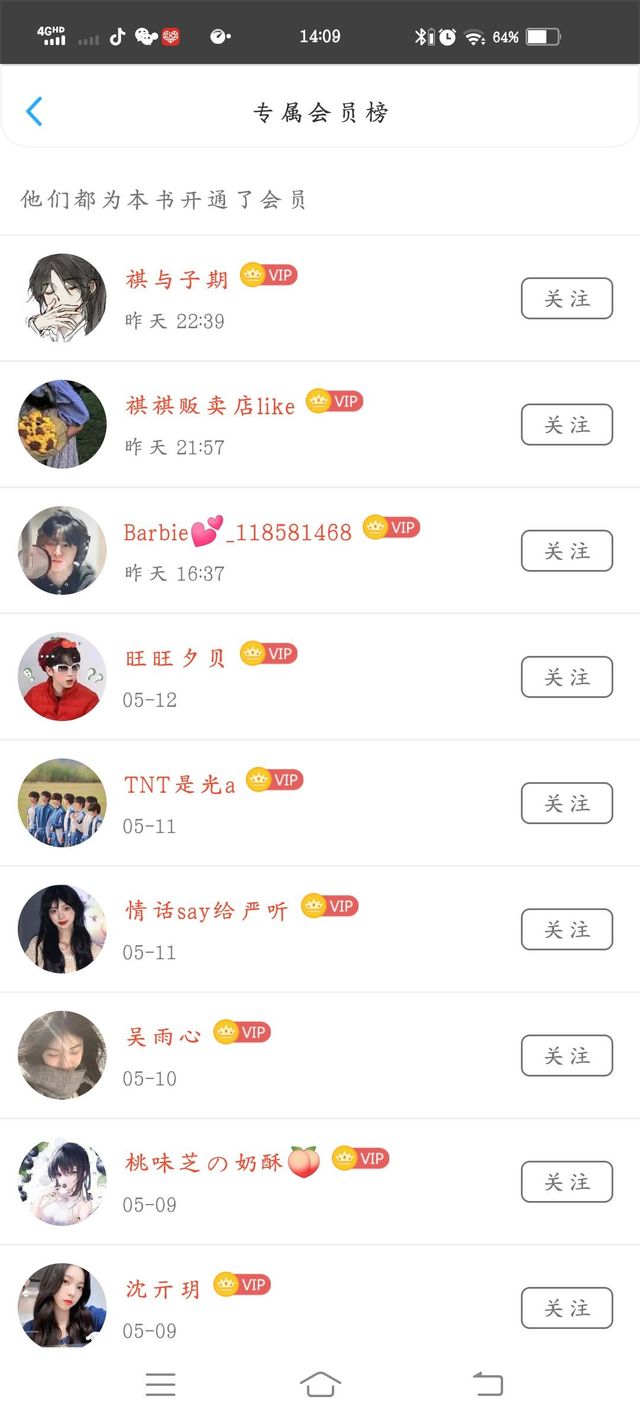The height and width of the screenshot is (1422, 640).
Task: Open the member row for 桃味芝の奶酥
Action: click(300, 1182)
